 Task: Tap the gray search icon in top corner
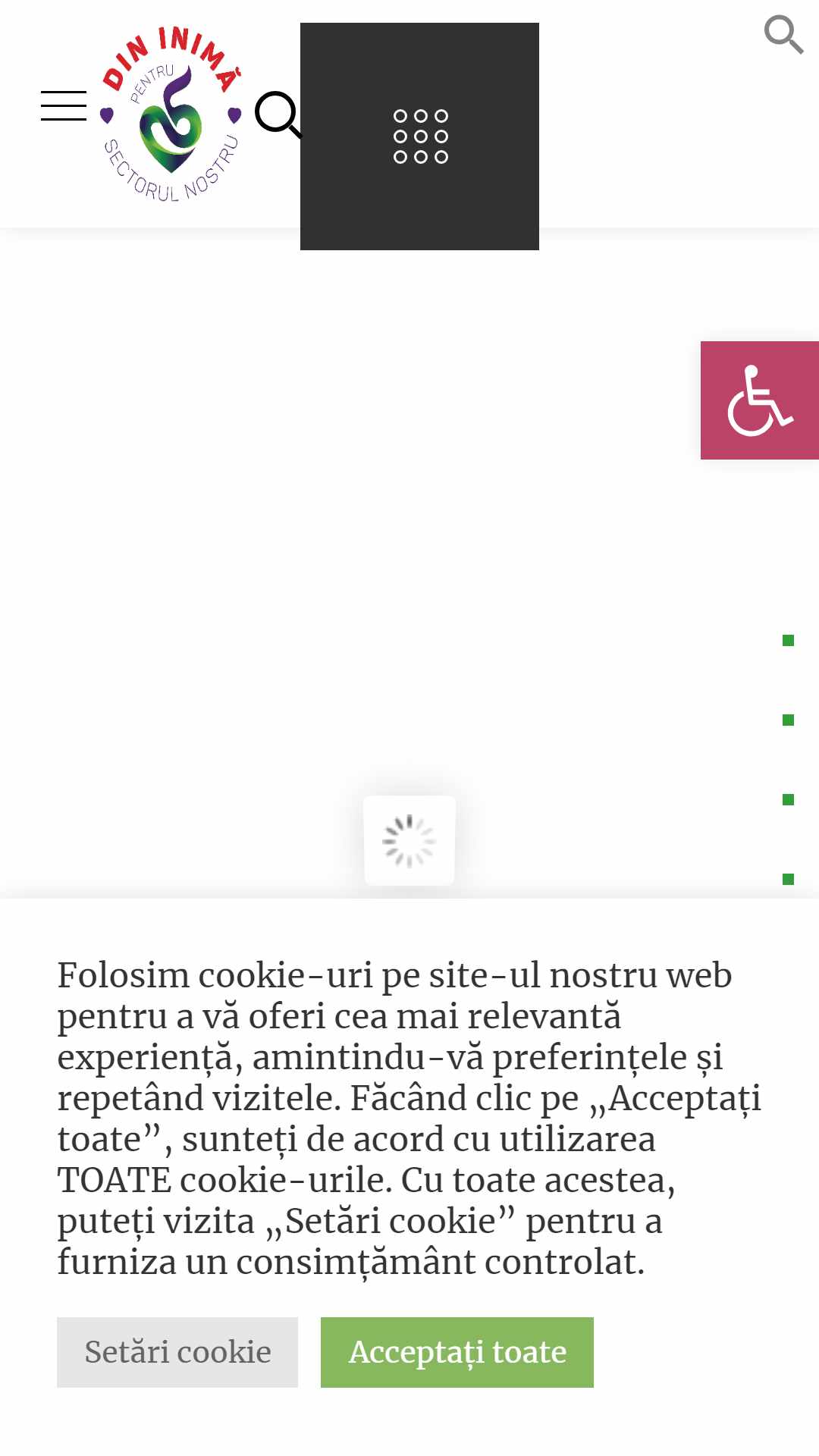tap(783, 35)
